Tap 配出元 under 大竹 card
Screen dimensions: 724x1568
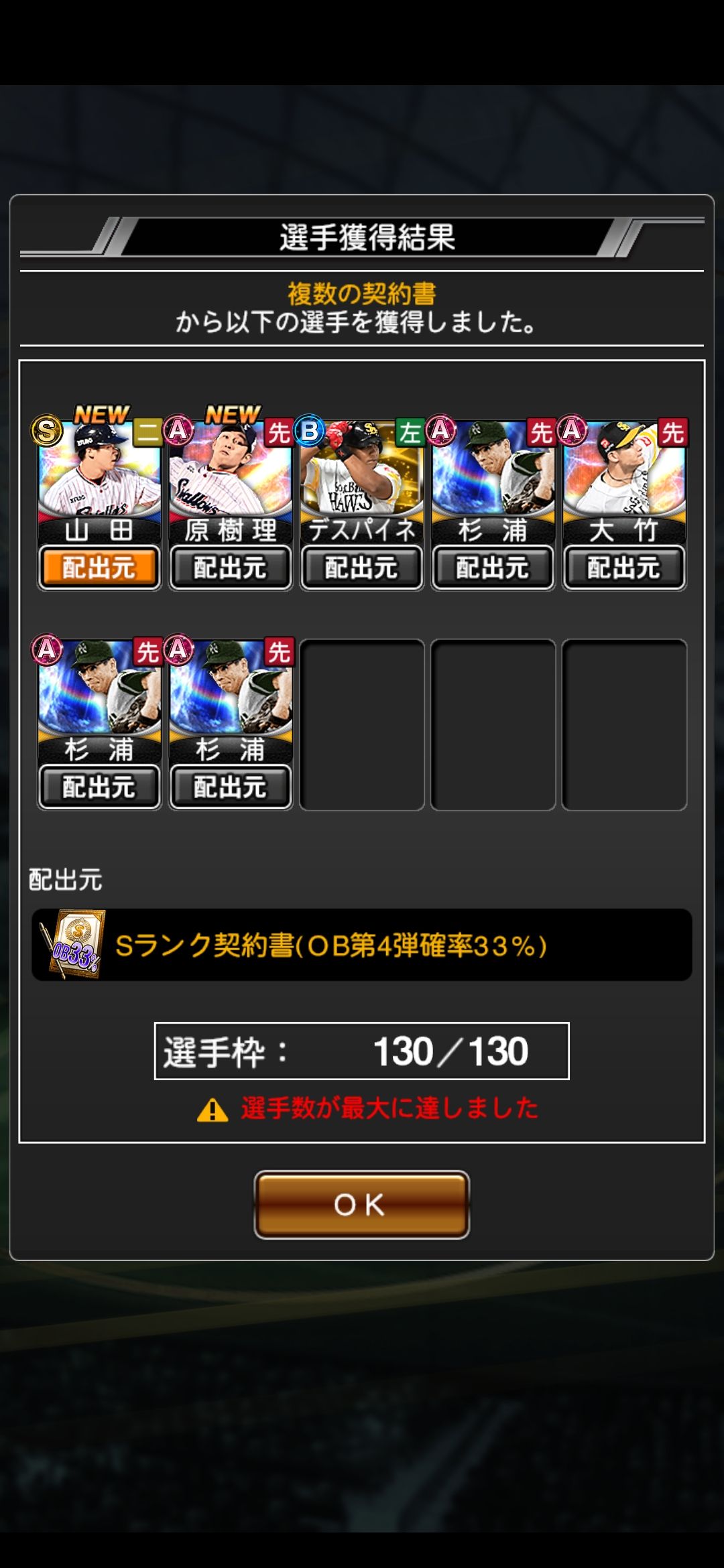coord(624,568)
